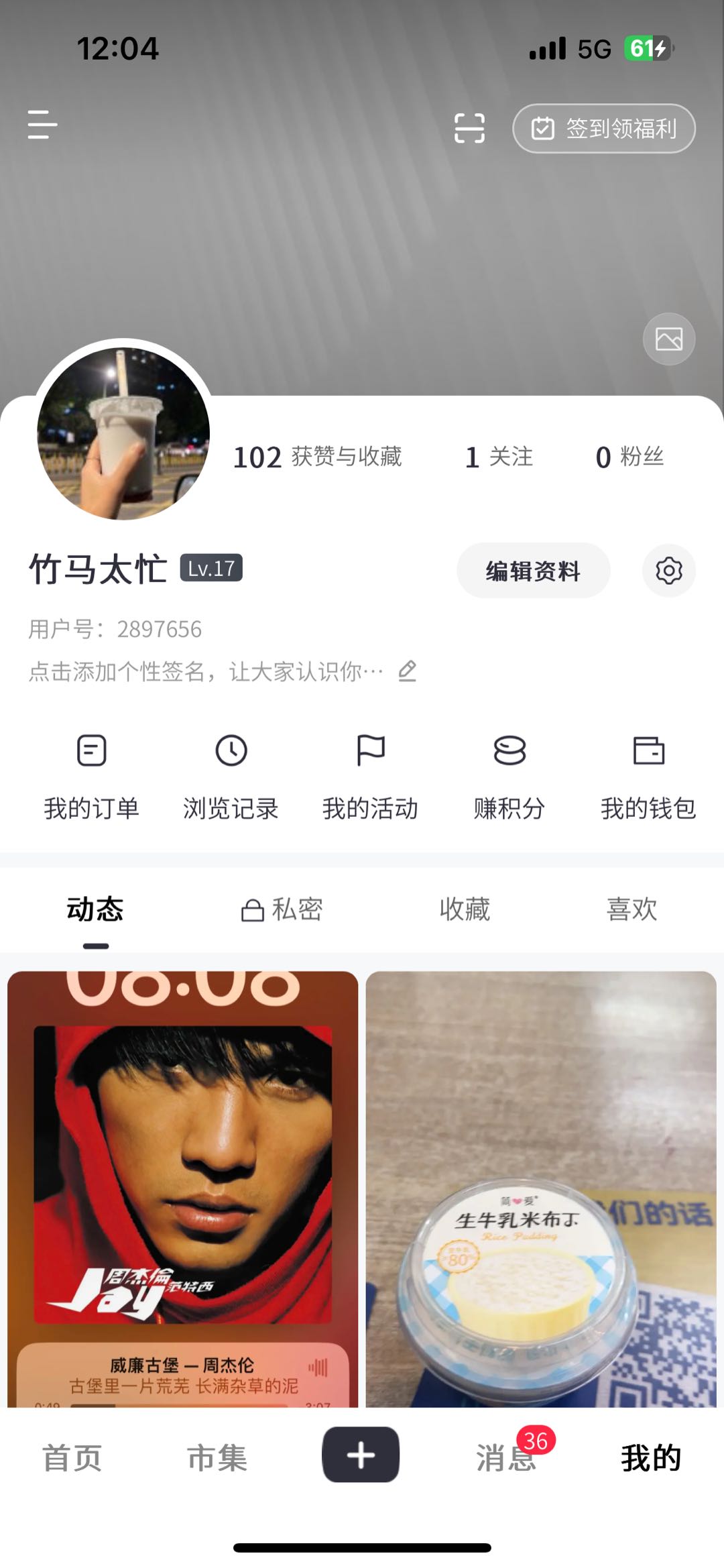Open the 威廉古堡 周杰伦 post
Viewport: 724px width, 1568px height.
(x=182, y=1187)
